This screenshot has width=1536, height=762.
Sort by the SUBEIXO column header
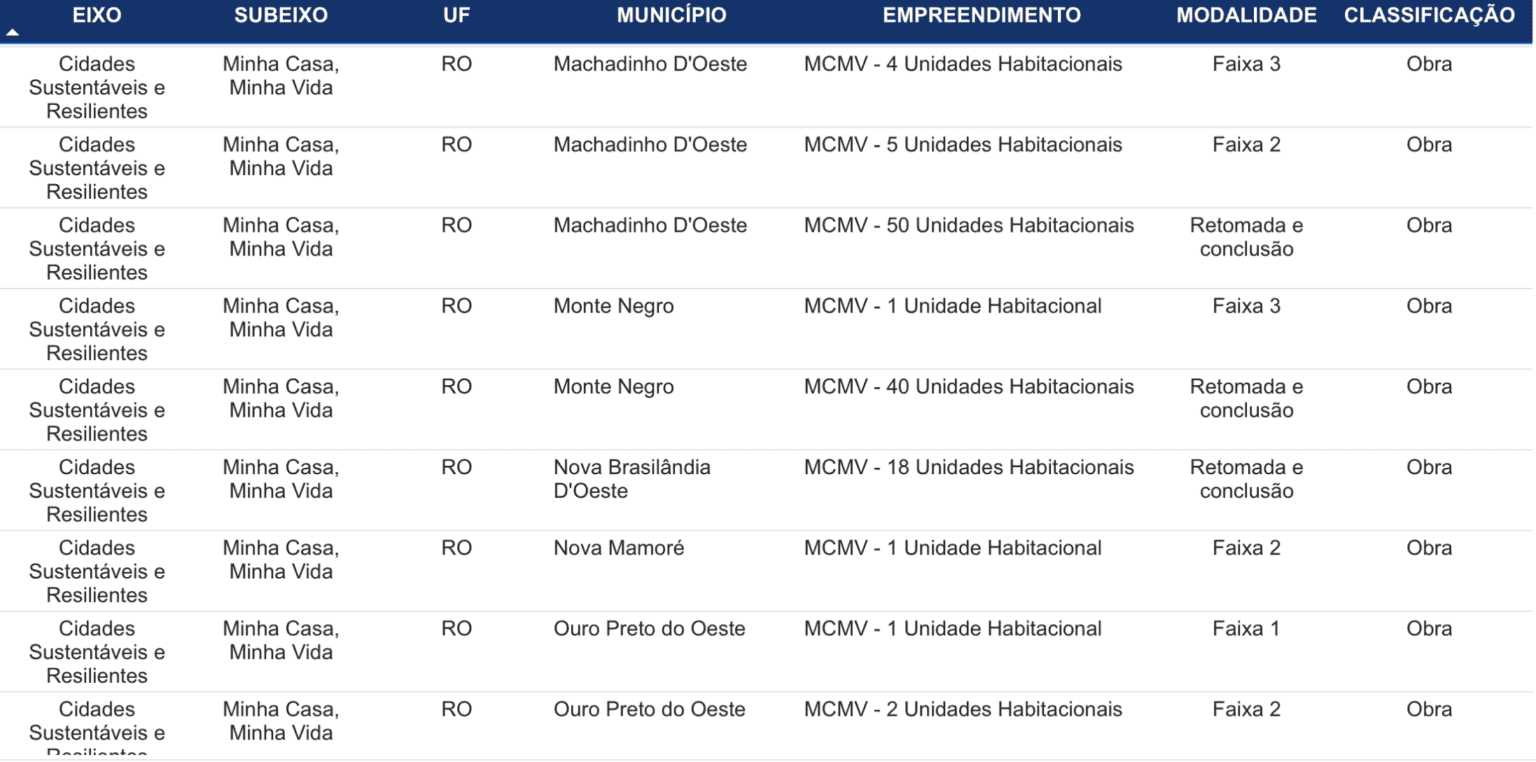(x=281, y=16)
